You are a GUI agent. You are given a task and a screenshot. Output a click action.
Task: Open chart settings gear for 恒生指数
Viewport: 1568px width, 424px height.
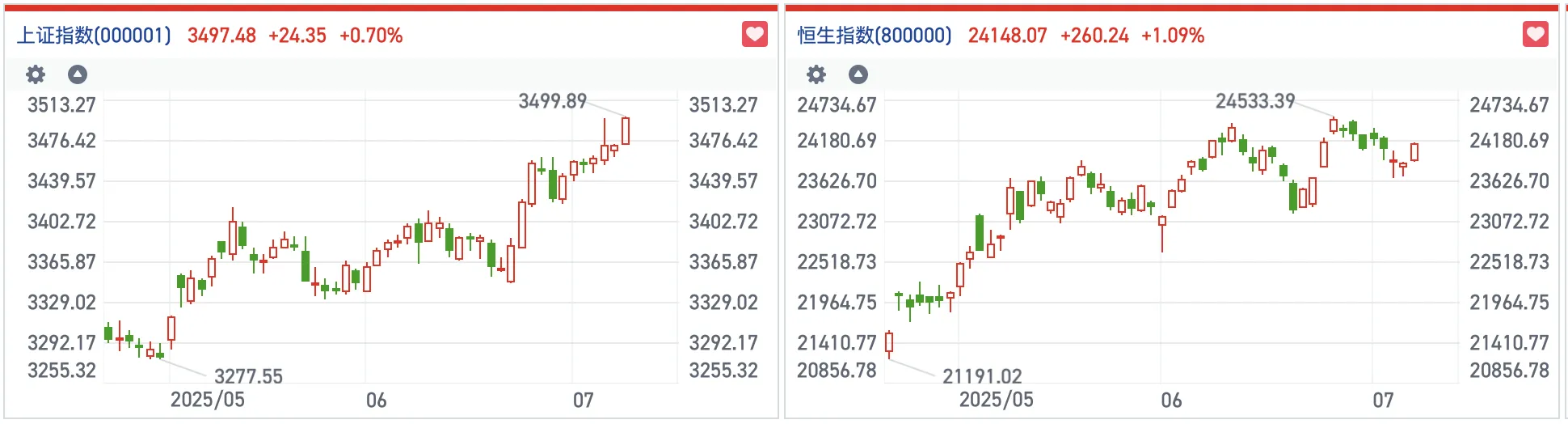point(816,74)
